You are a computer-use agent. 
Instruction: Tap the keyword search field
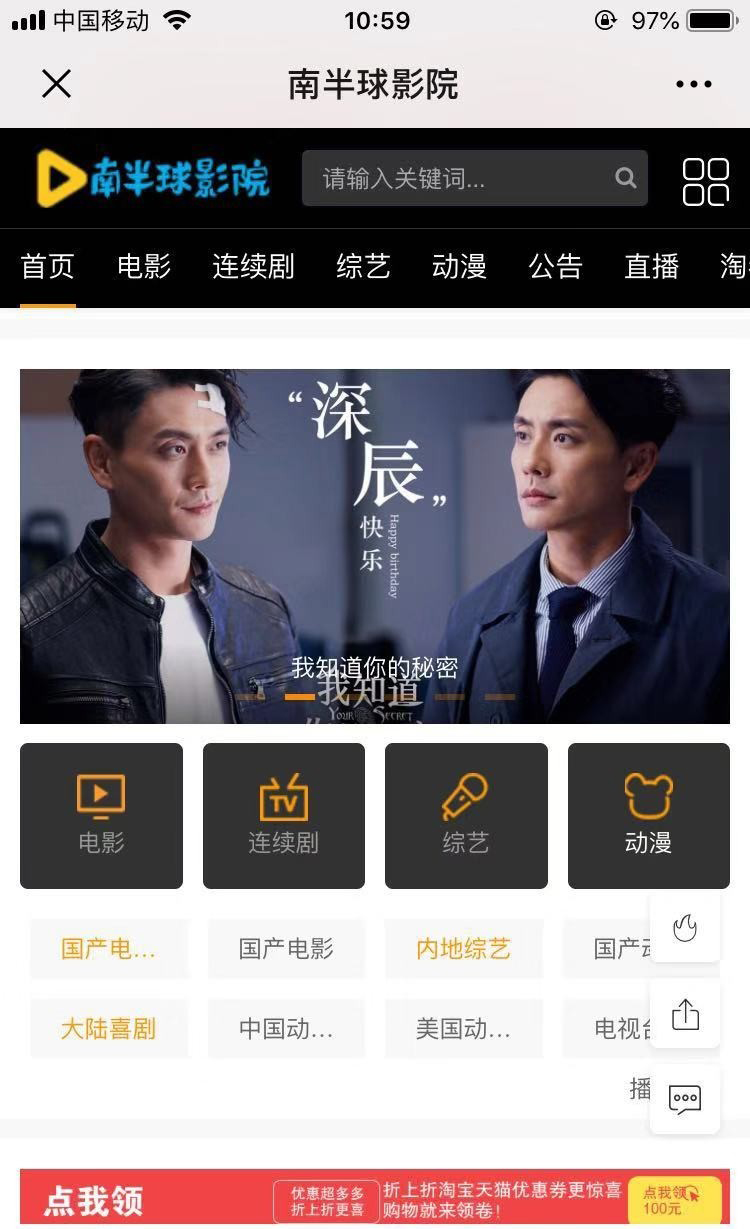[460, 179]
